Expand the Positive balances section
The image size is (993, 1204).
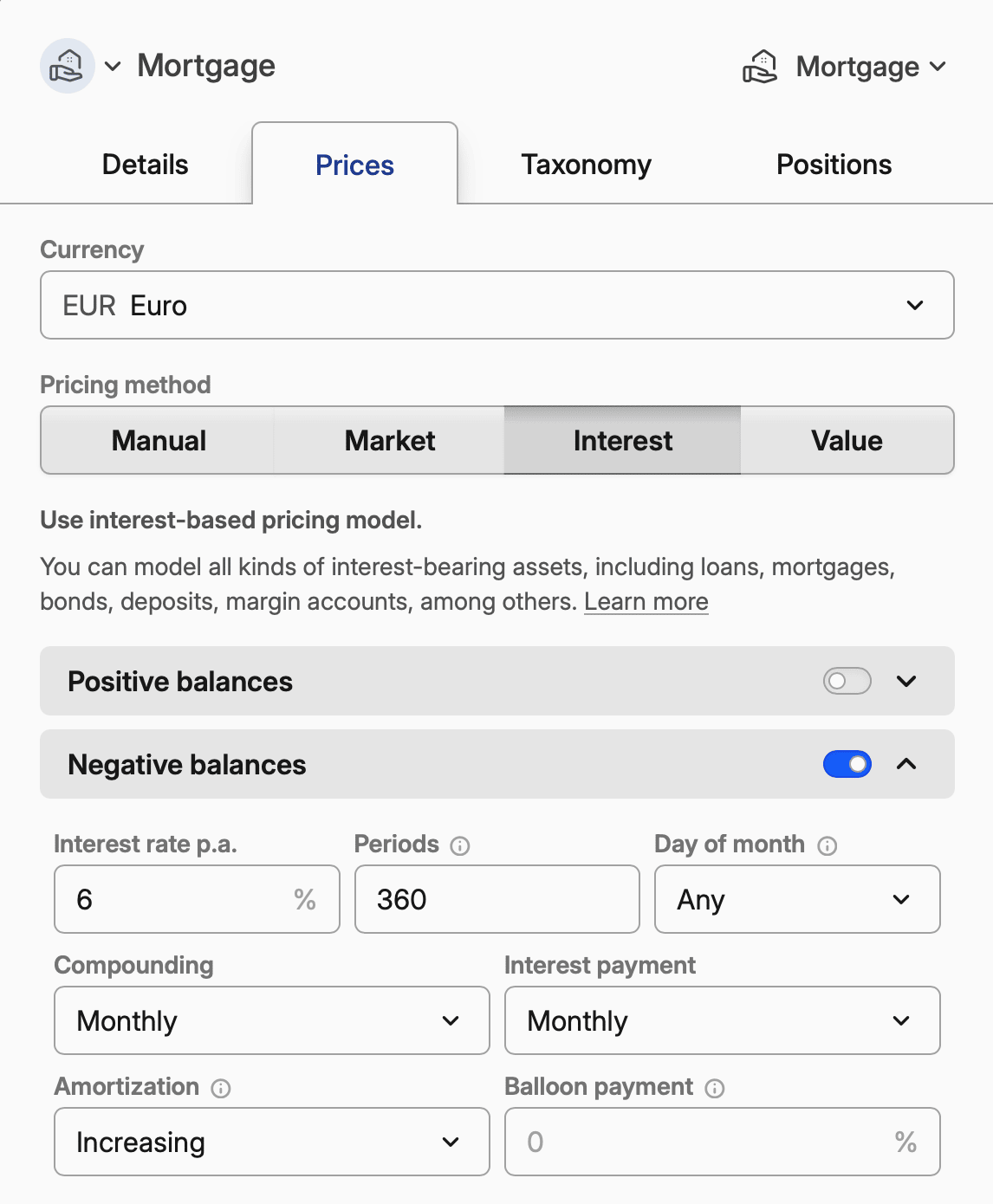pos(907,682)
